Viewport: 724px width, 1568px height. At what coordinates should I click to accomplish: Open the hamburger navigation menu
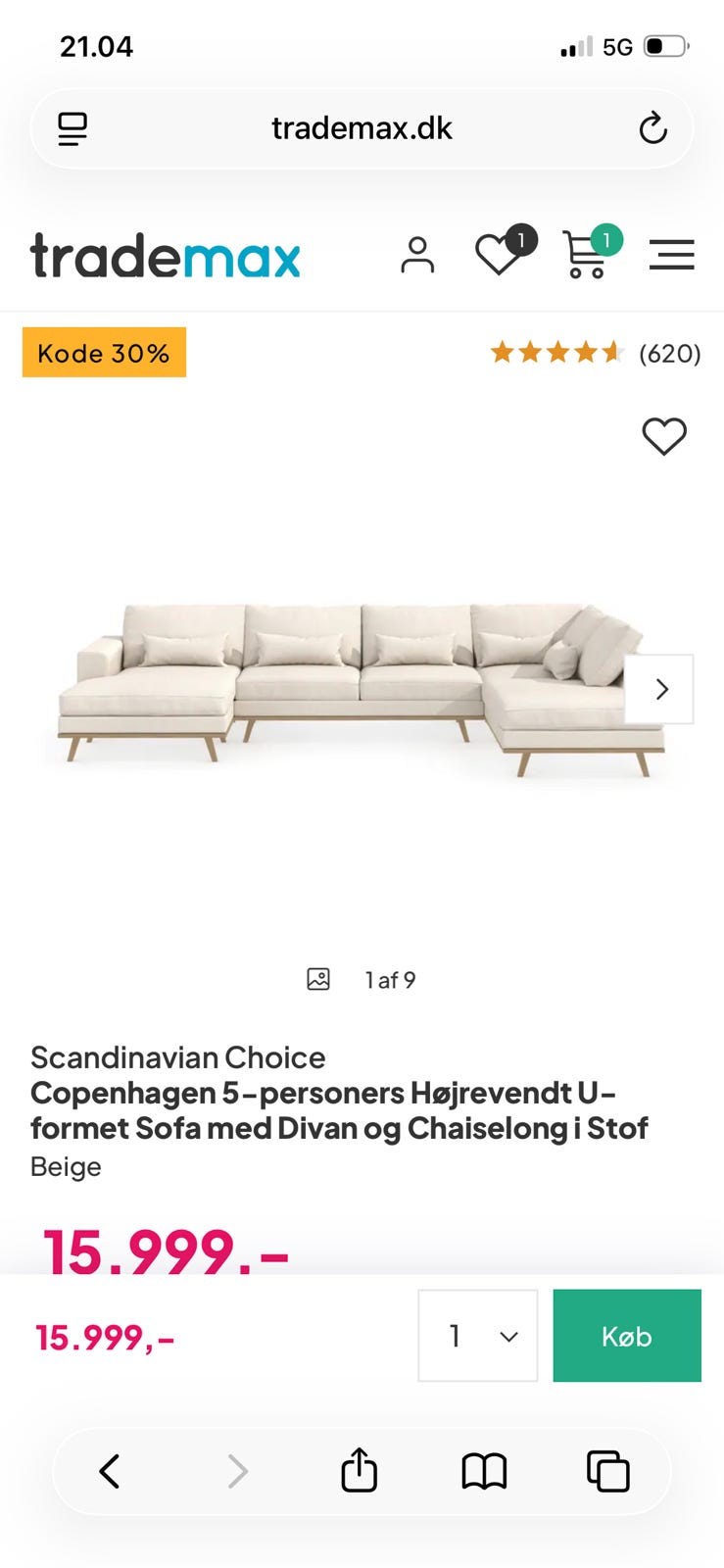click(x=672, y=255)
